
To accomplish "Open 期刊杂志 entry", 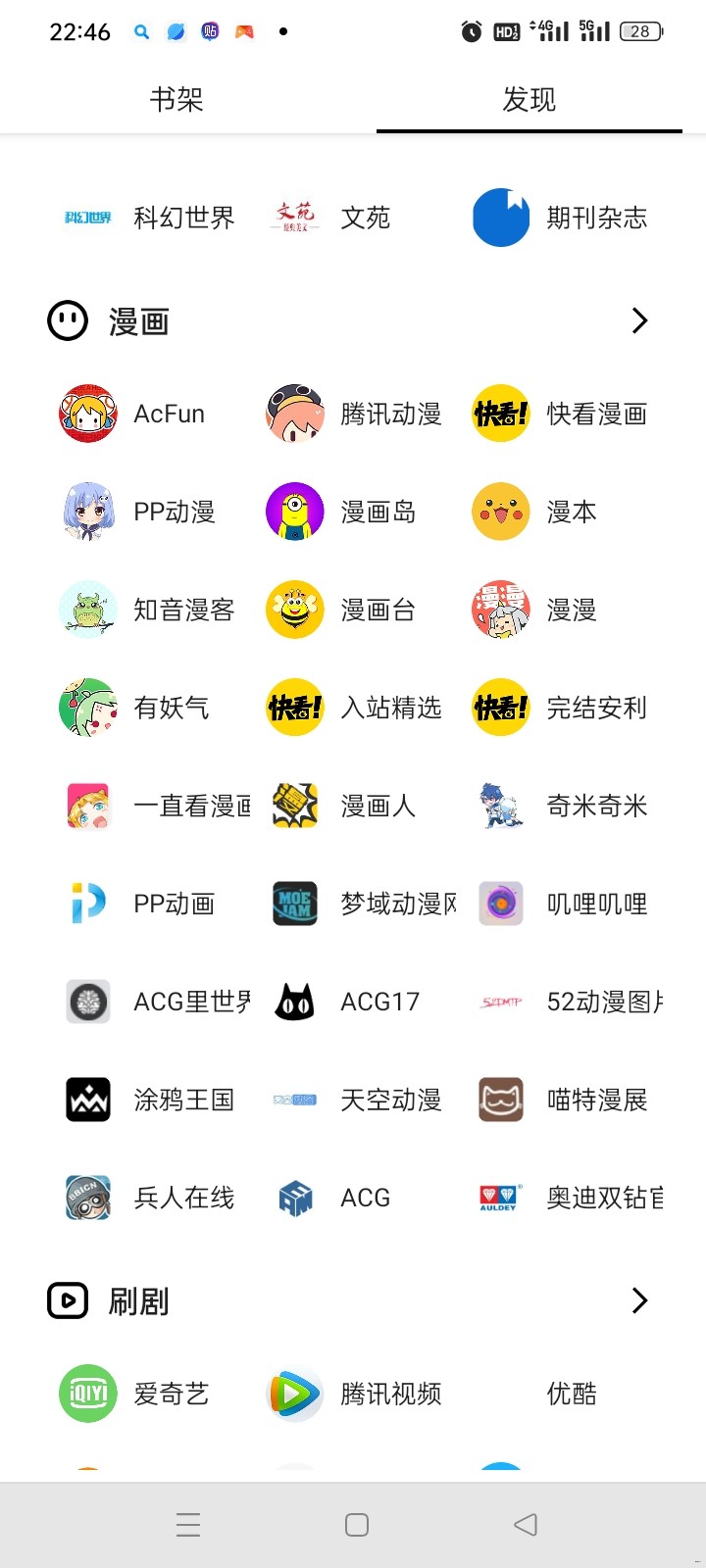I will click(561, 218).
